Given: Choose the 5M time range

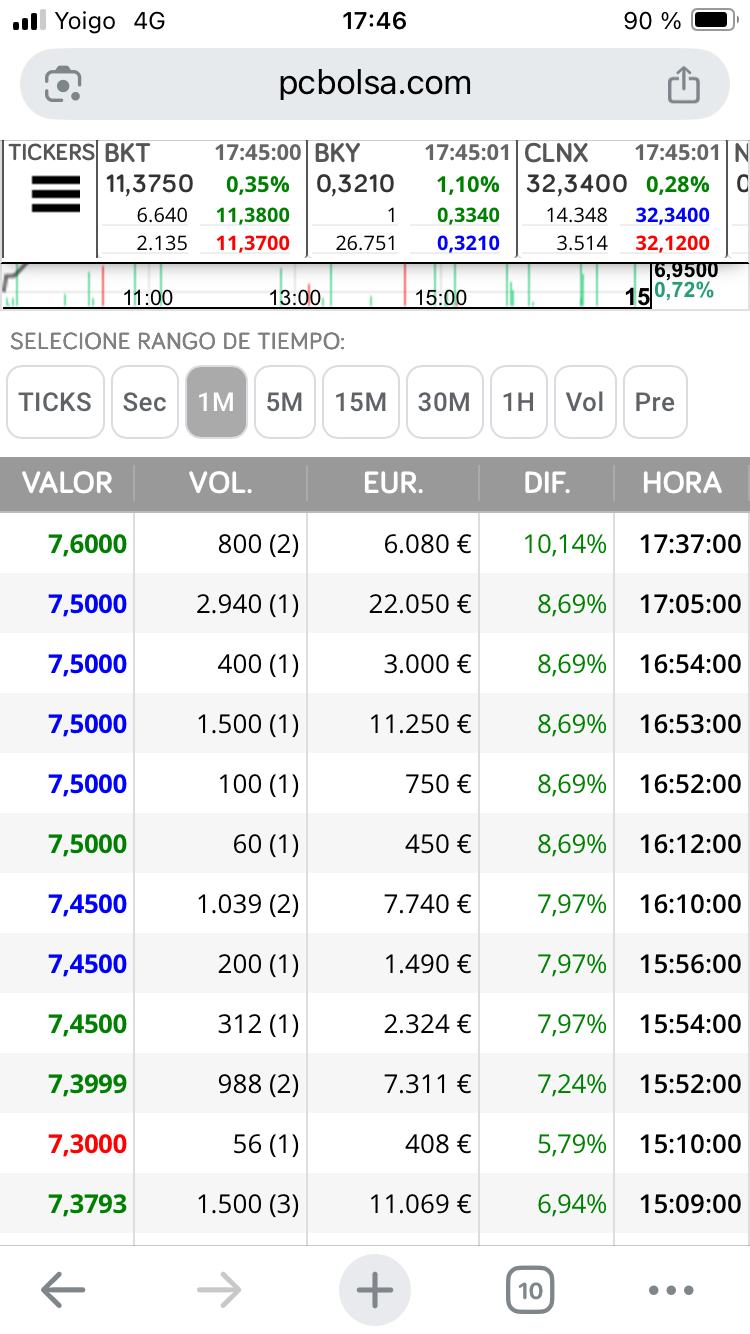Looking at the screenshot, I should [284, 402].
